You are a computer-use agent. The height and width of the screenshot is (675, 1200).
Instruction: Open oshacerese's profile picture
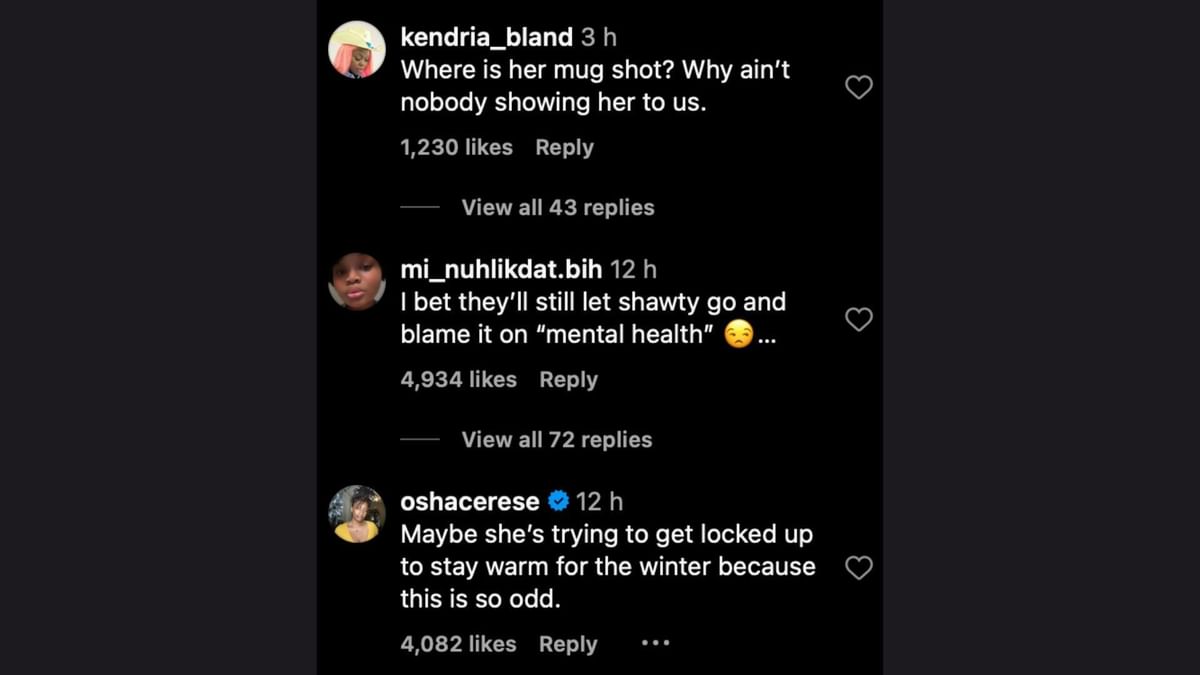click(x=357, y=514)
